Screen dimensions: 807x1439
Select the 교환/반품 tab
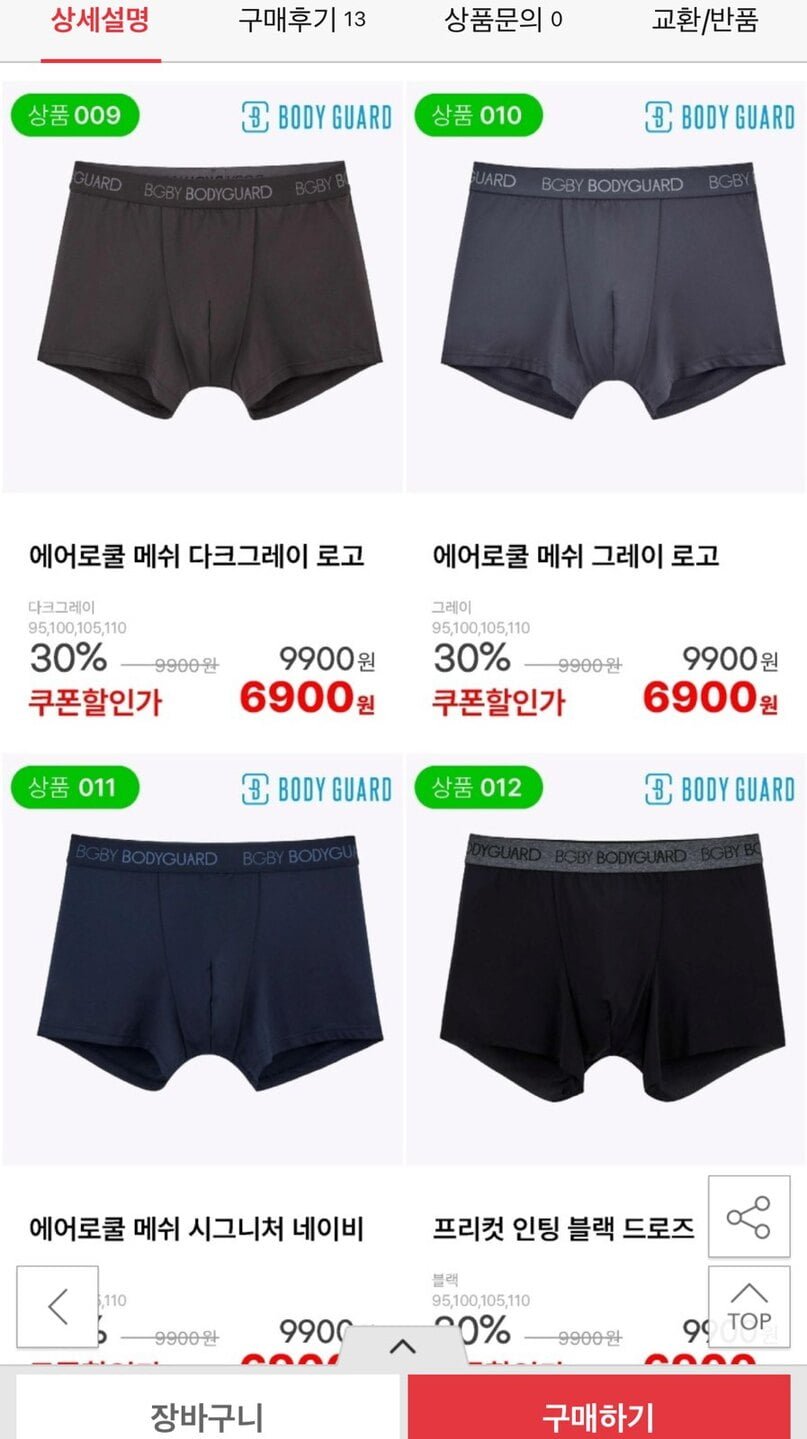point(705,20)
